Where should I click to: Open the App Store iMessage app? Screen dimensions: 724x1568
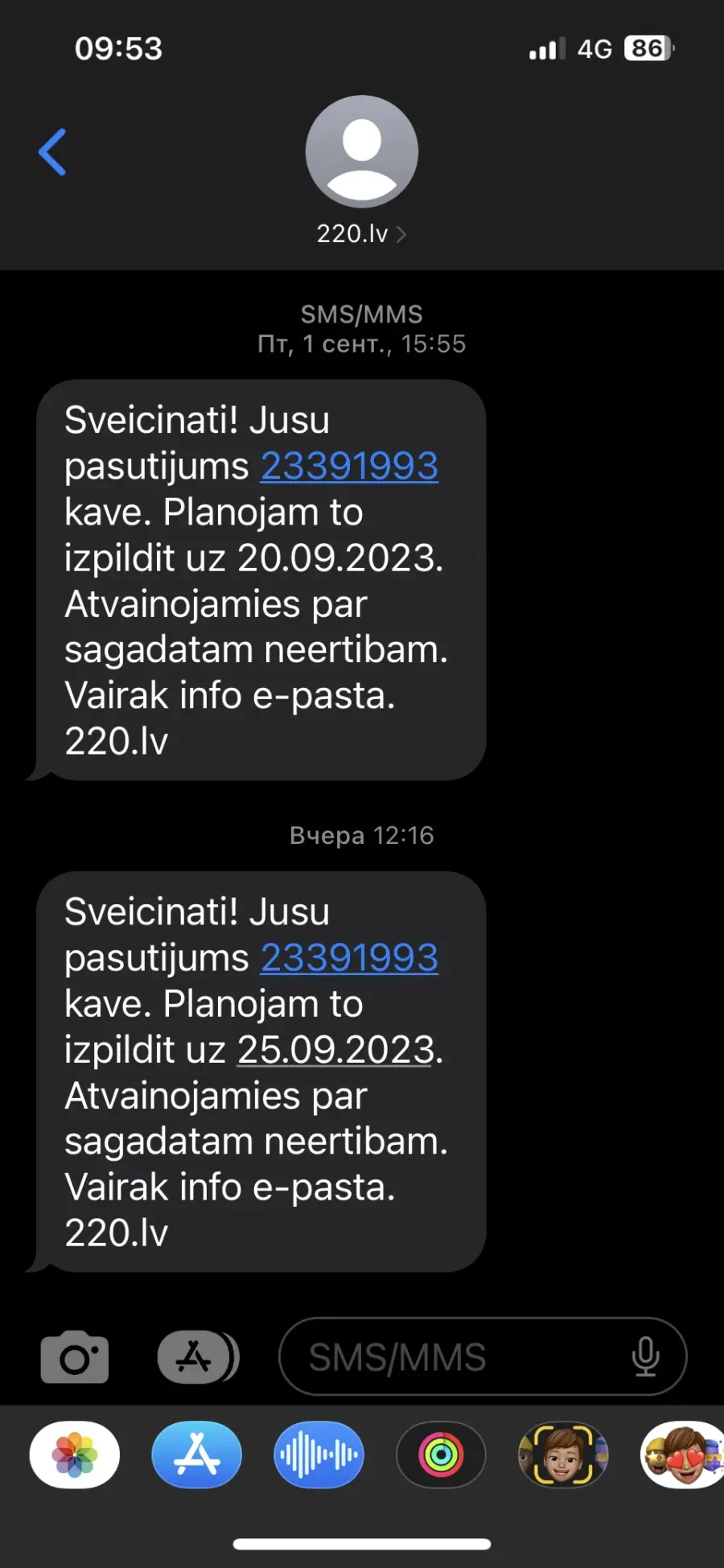[197, 1455]
